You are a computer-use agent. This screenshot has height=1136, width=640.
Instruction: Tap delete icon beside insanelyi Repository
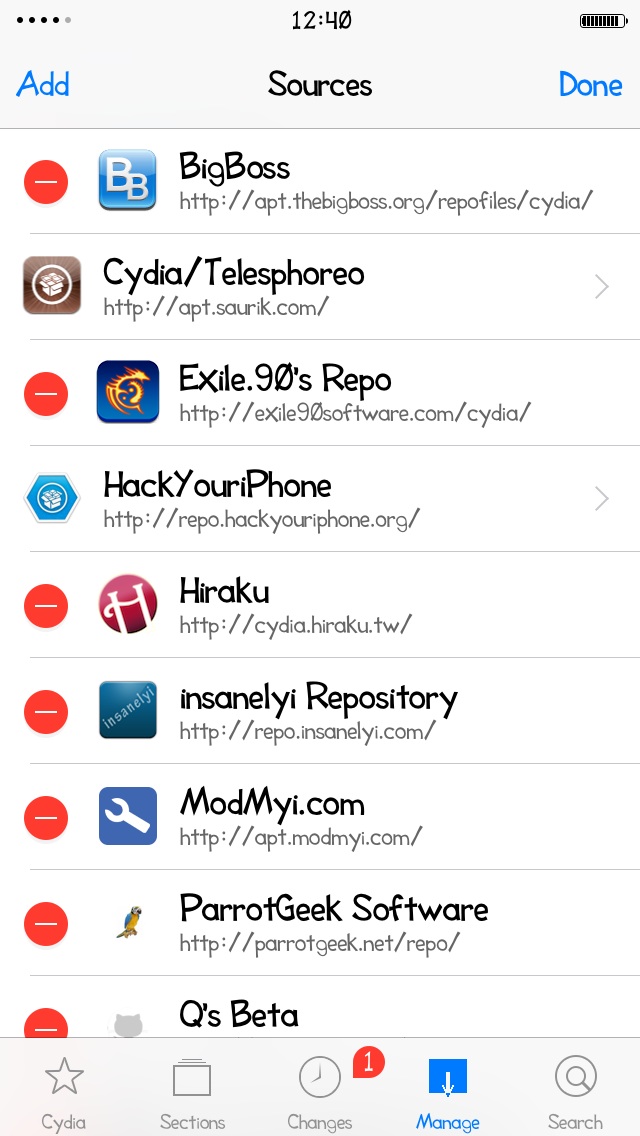(x=46, y=711)
